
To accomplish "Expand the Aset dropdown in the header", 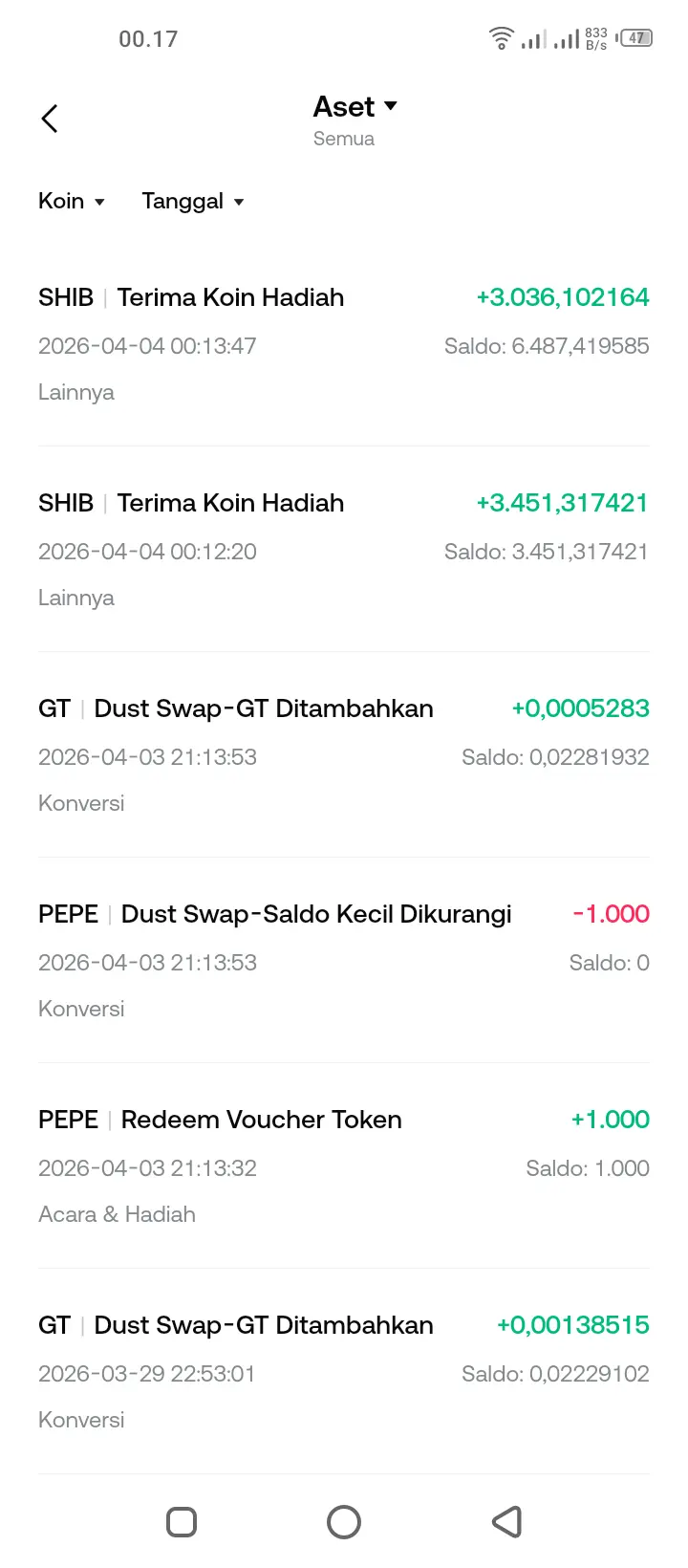I will point(355,107).
